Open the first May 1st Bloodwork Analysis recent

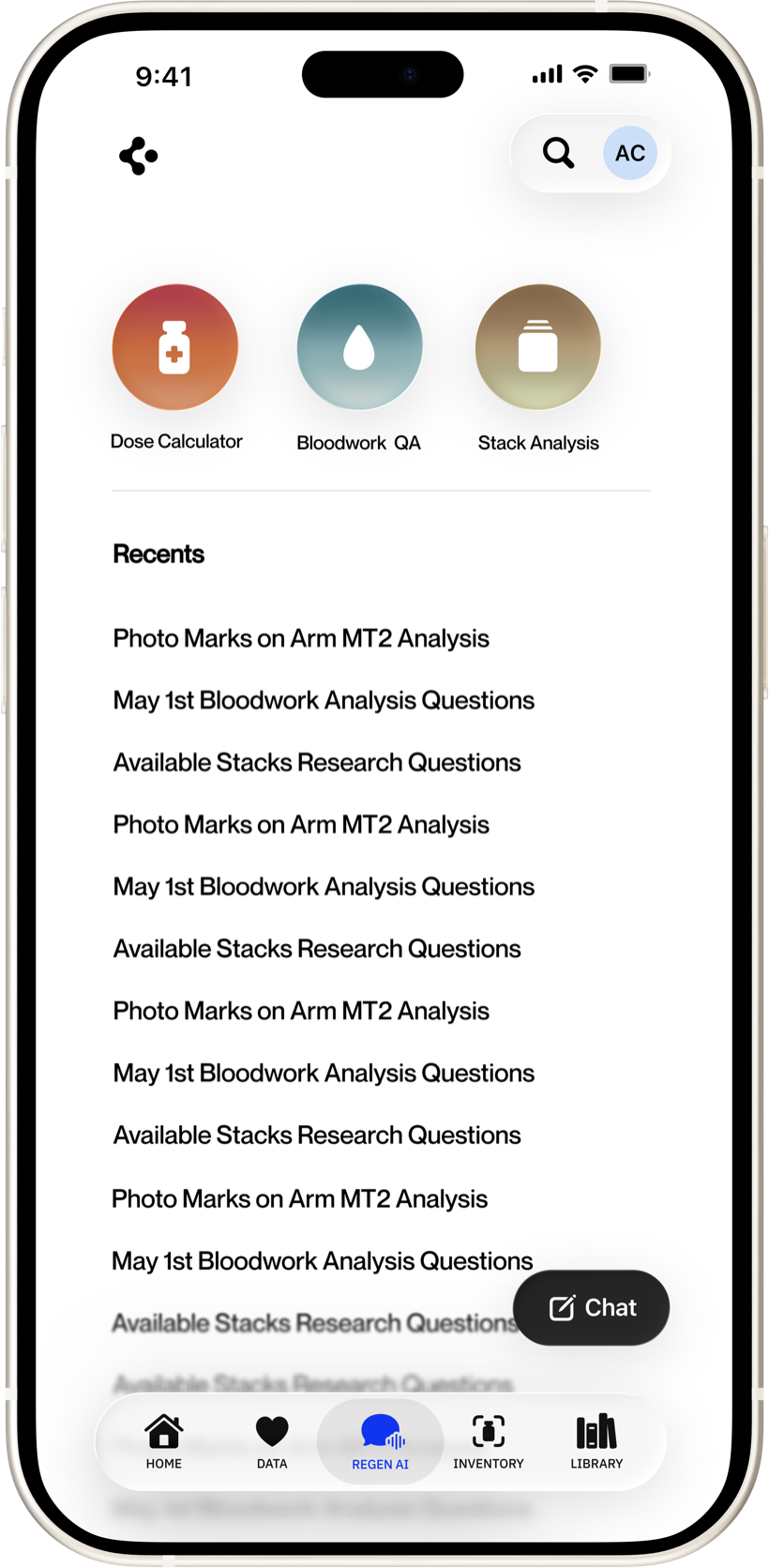(324, 701)
